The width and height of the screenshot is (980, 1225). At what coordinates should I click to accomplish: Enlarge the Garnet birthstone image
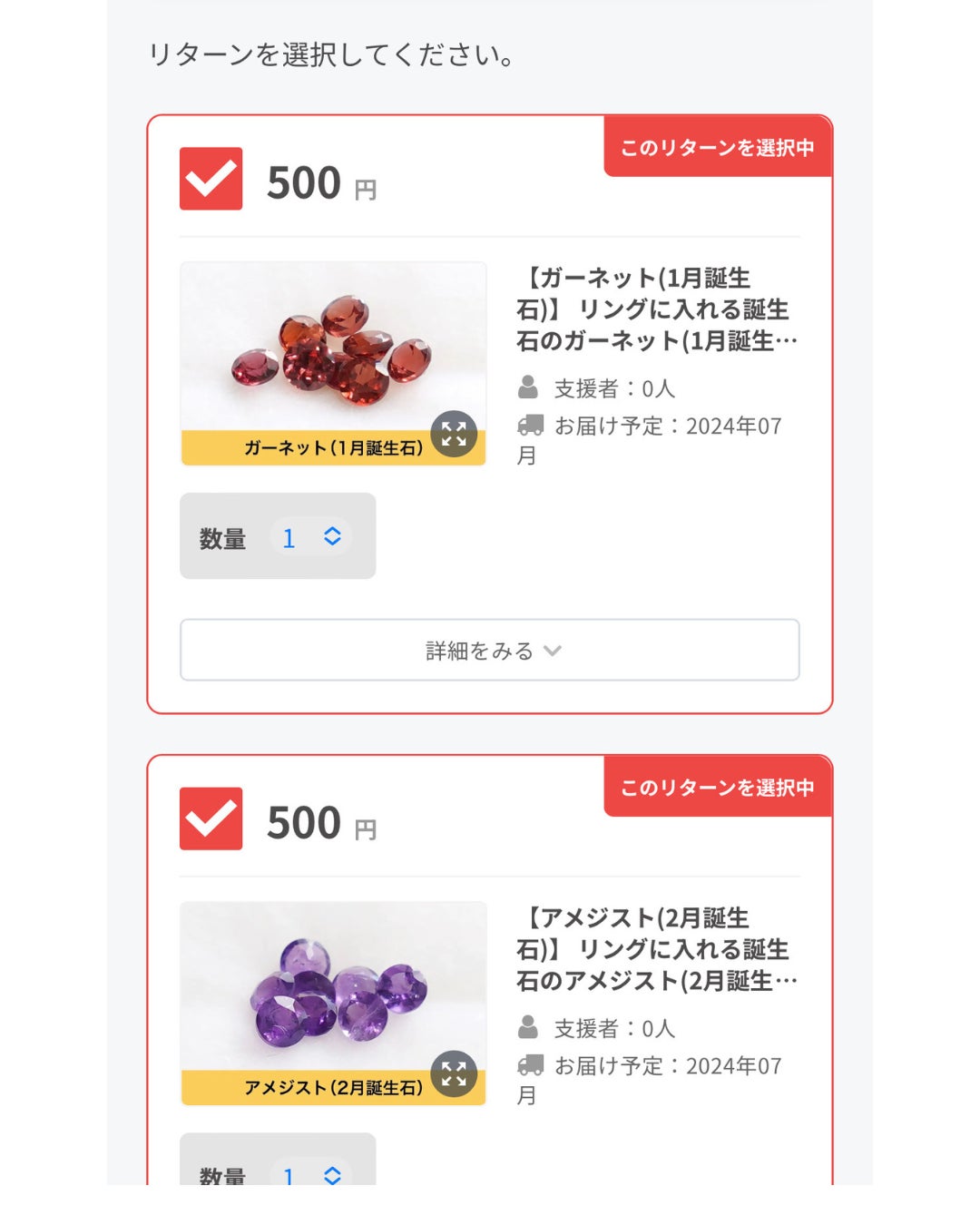pyautogui.click(x=454, y=434)
